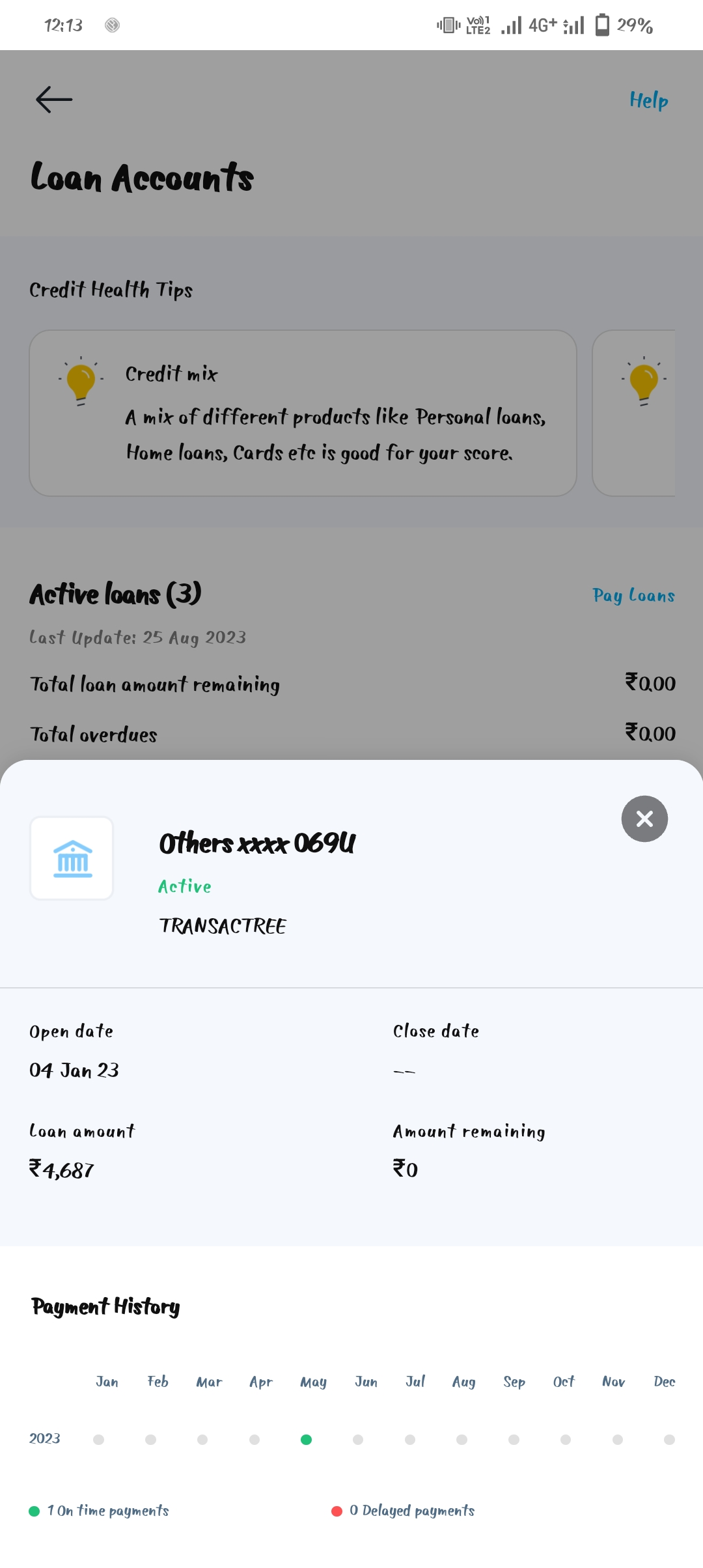This screenshot has width=703, height=1568.
Task: Open the Help link
Action: tap(648, 100)
